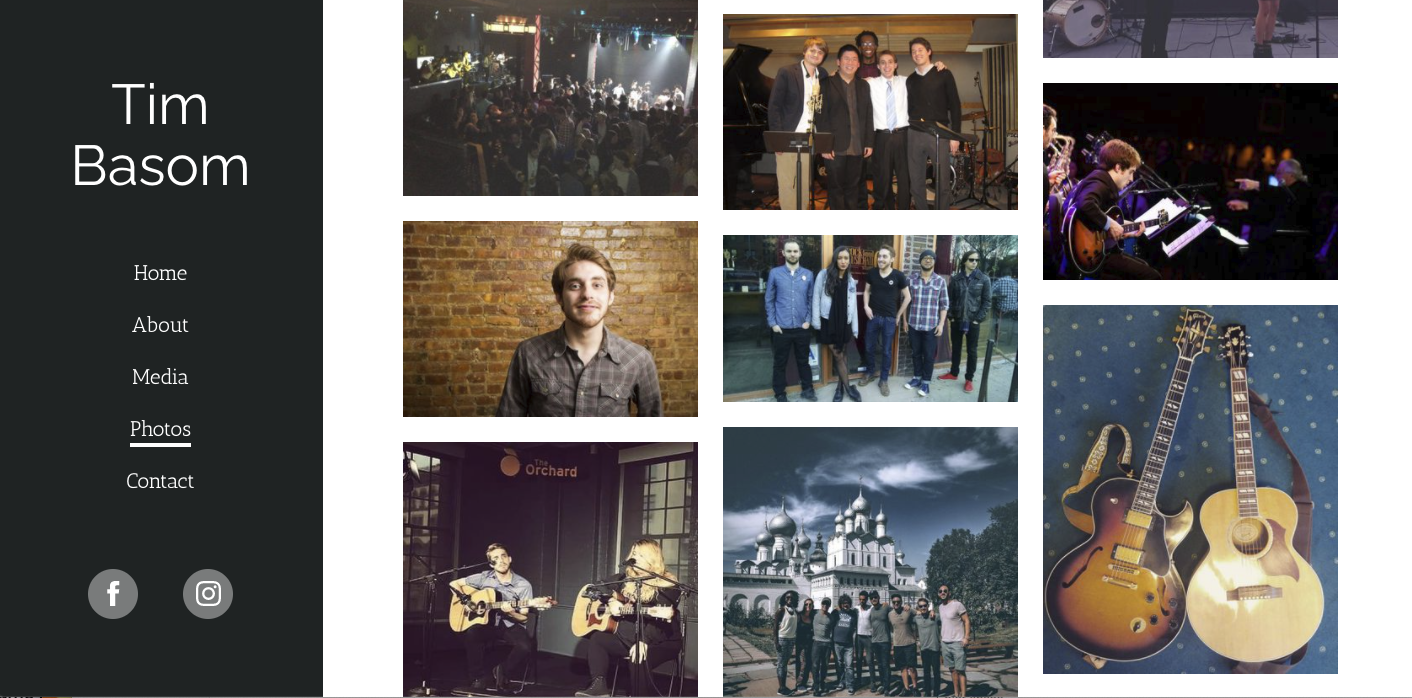Viewport: 1412px width, 698px height.
Task: Open The Orchard acoustic duo photo
Action: (550, 568)
